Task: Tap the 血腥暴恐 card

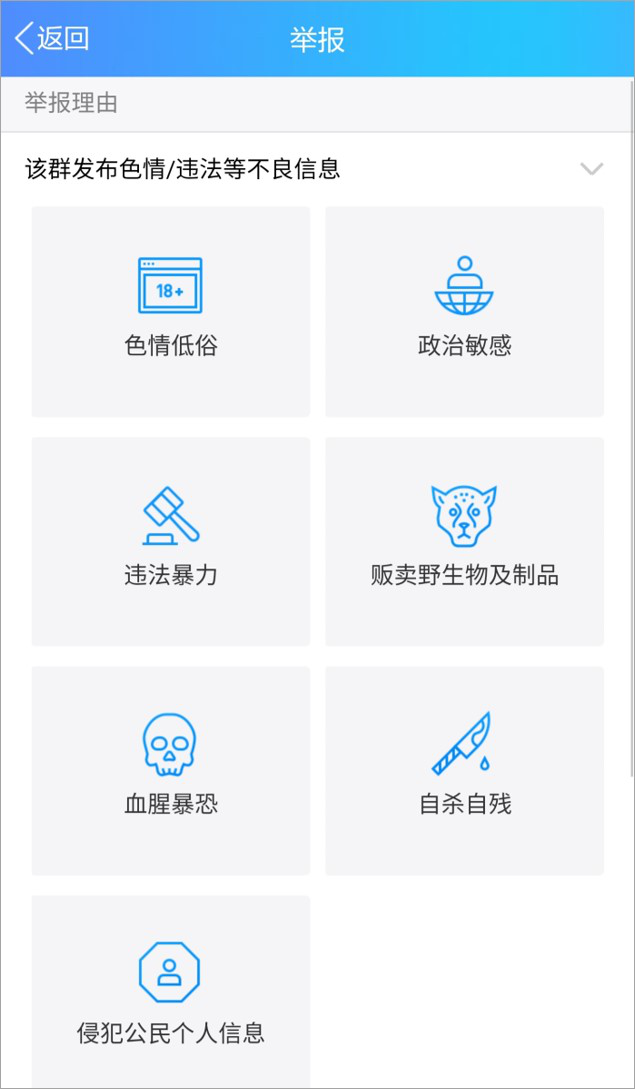Action: [171, 770]
